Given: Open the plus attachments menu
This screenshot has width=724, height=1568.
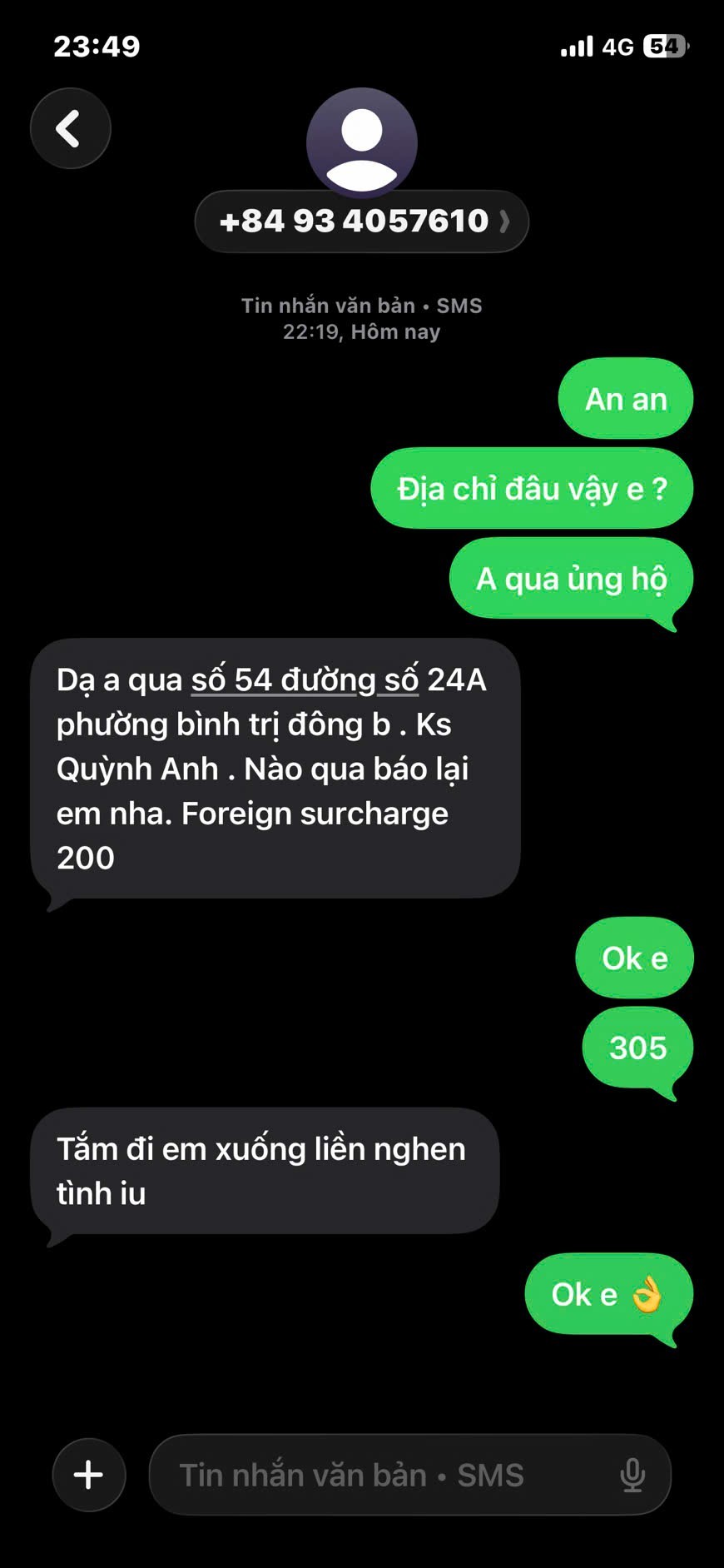Looking at the screenshot, I should (89, 1475).
